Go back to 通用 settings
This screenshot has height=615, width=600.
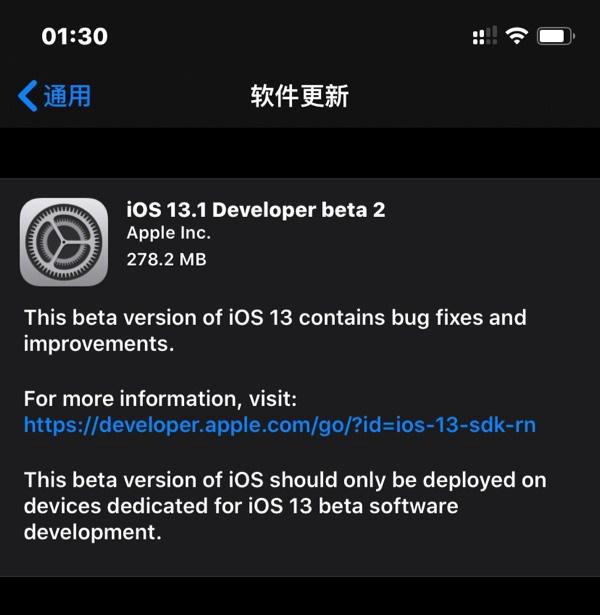pyautogui.click(x=55, y=96)
